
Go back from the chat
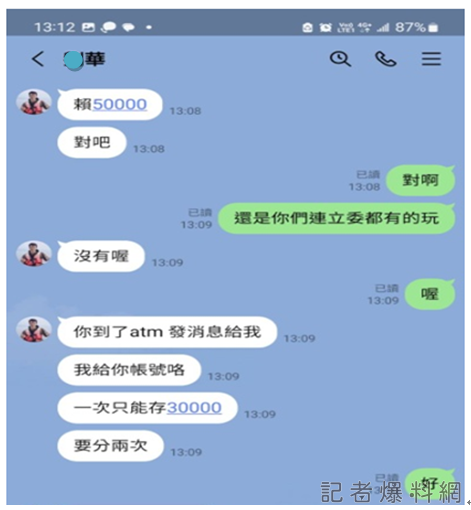point(38,59)
